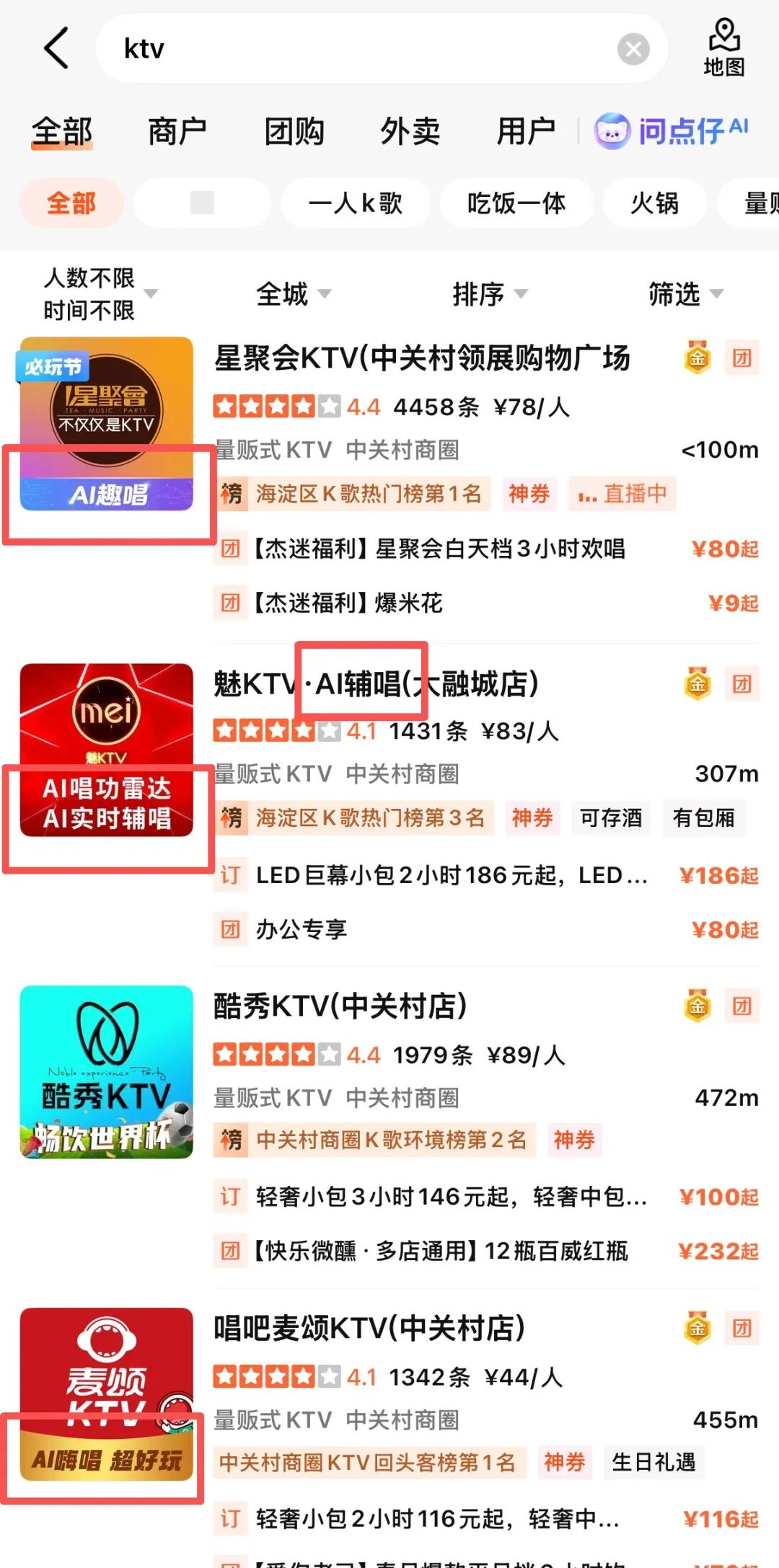
Task: Open the 地图 map view
Action: click(724, 48)
